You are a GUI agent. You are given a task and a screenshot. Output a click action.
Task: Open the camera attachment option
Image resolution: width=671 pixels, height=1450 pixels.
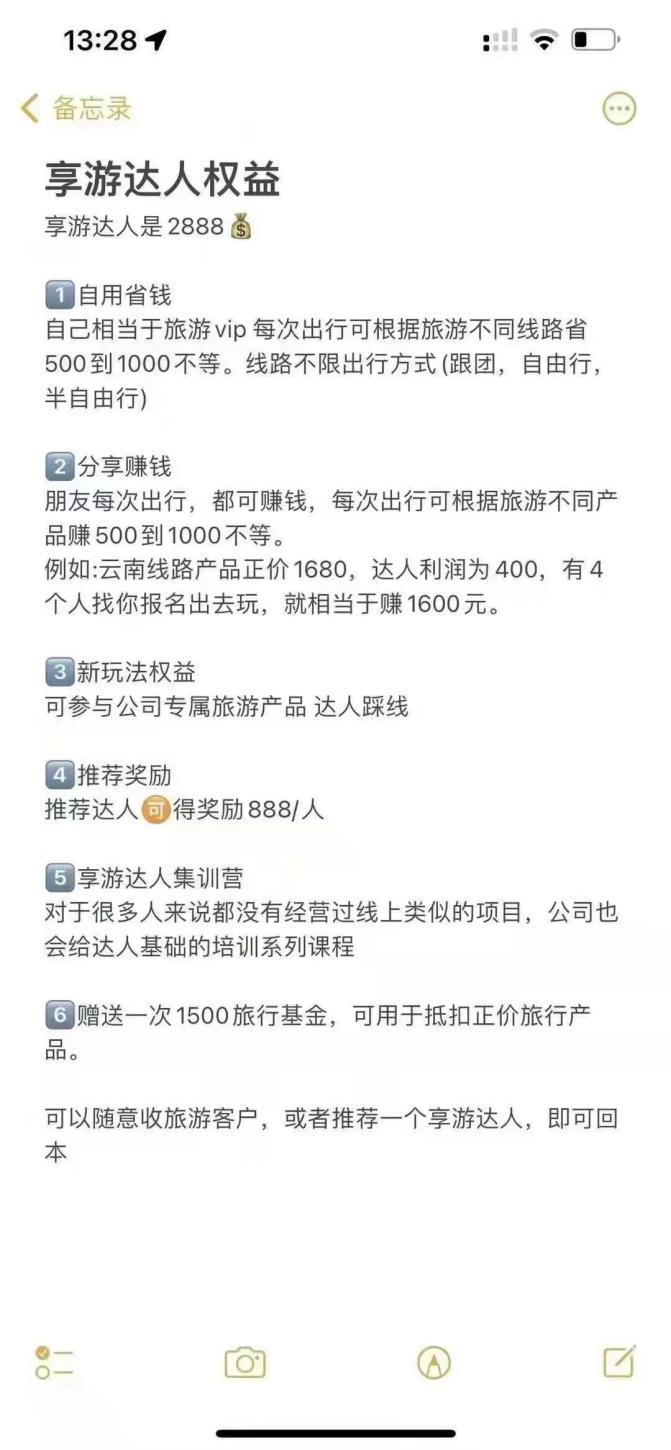(x=245, y=1362)
